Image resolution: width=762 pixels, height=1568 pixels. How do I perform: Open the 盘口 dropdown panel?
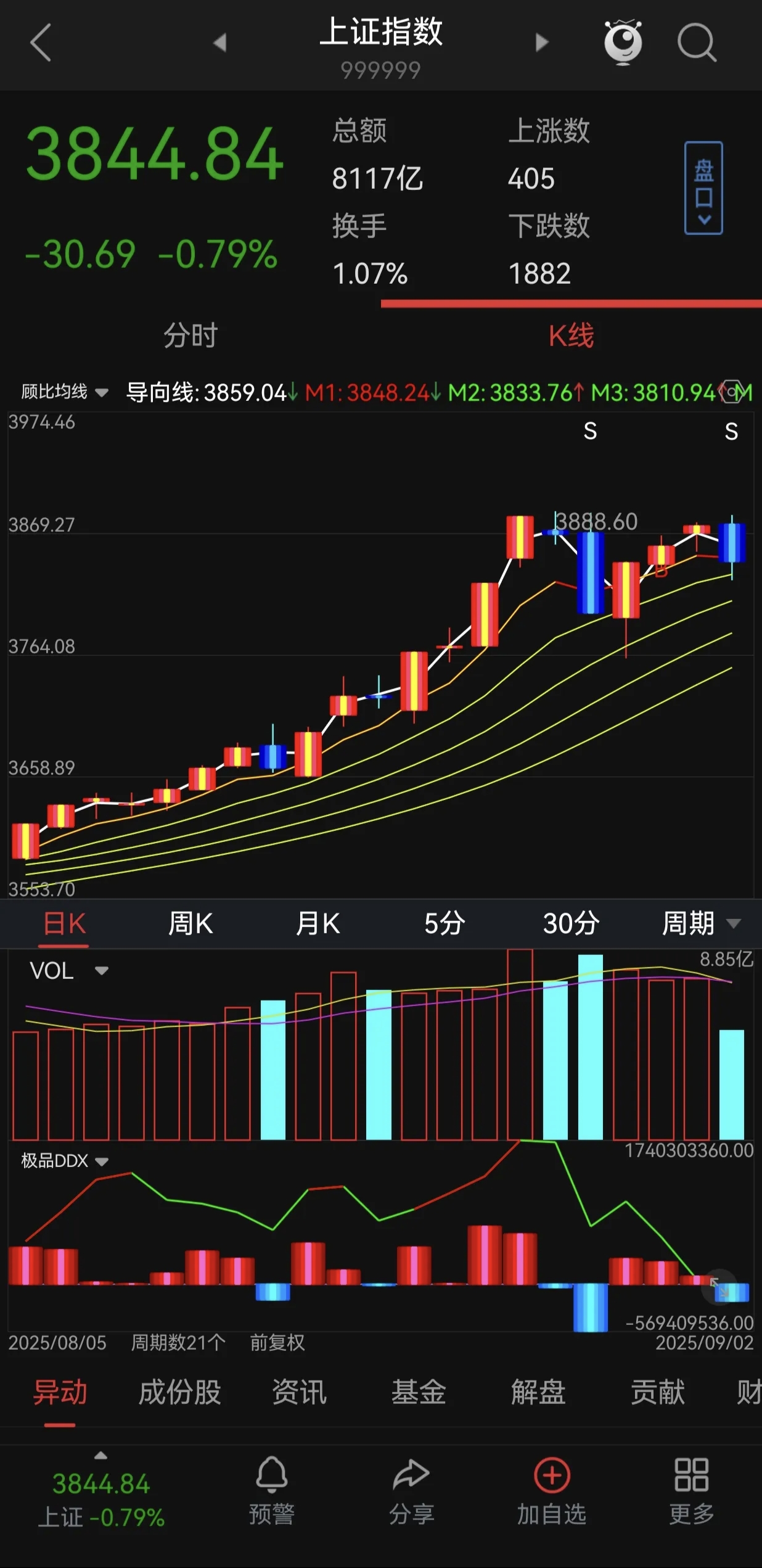pos(703,188)
